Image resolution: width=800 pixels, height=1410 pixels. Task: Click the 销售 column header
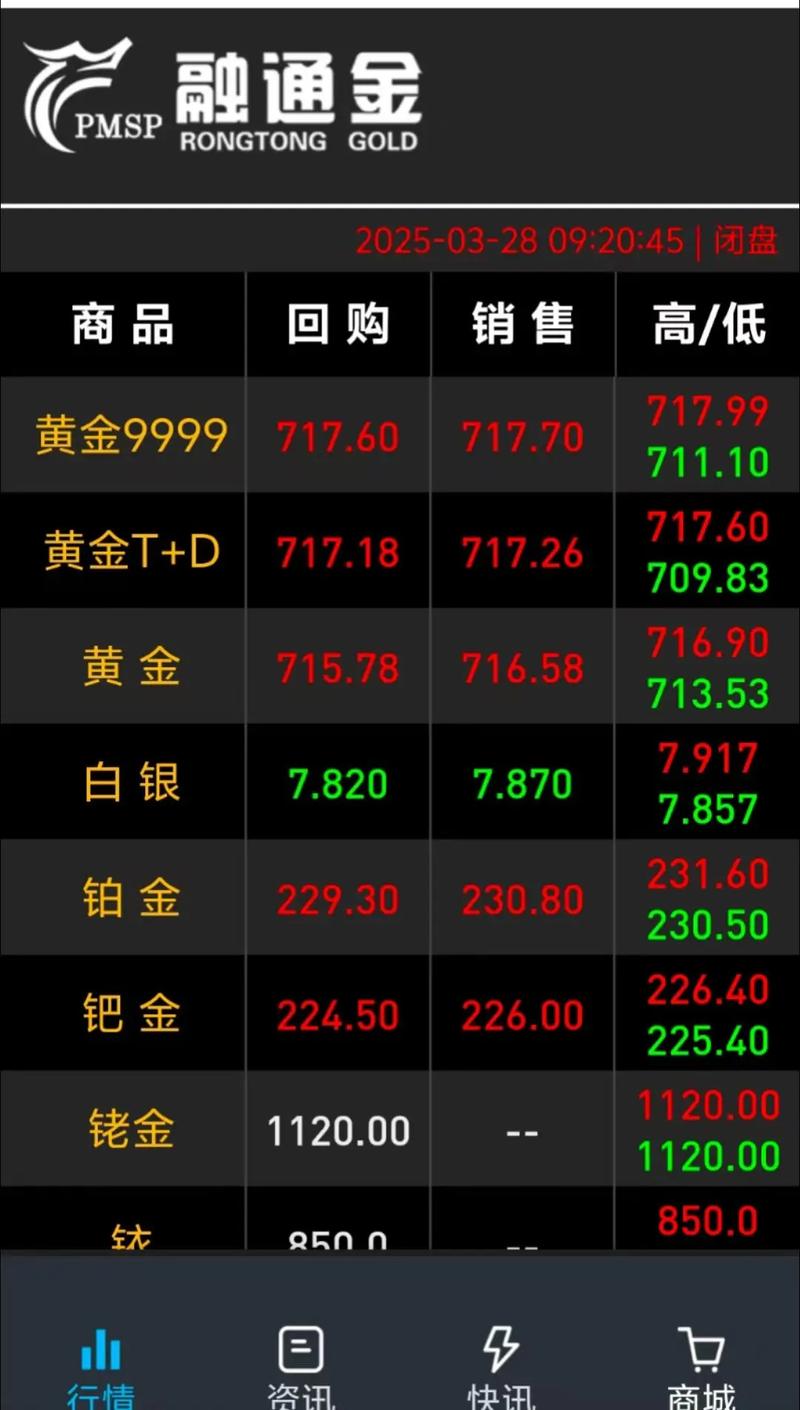pyautogui.click(x=524, y=323)
